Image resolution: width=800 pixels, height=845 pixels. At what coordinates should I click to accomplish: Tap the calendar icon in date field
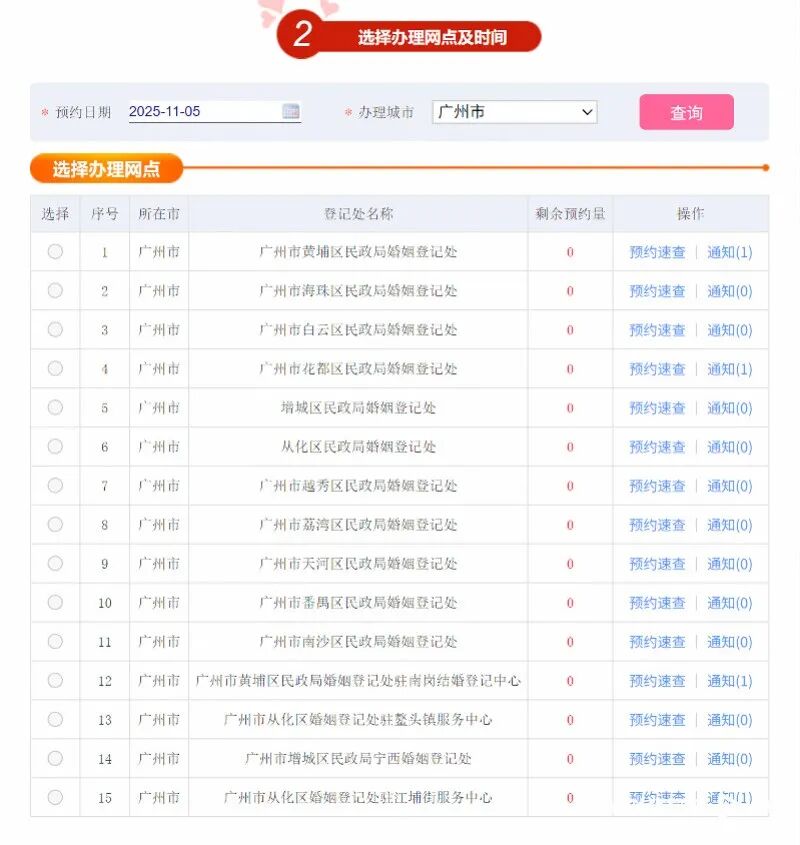[x=291, y=112]
